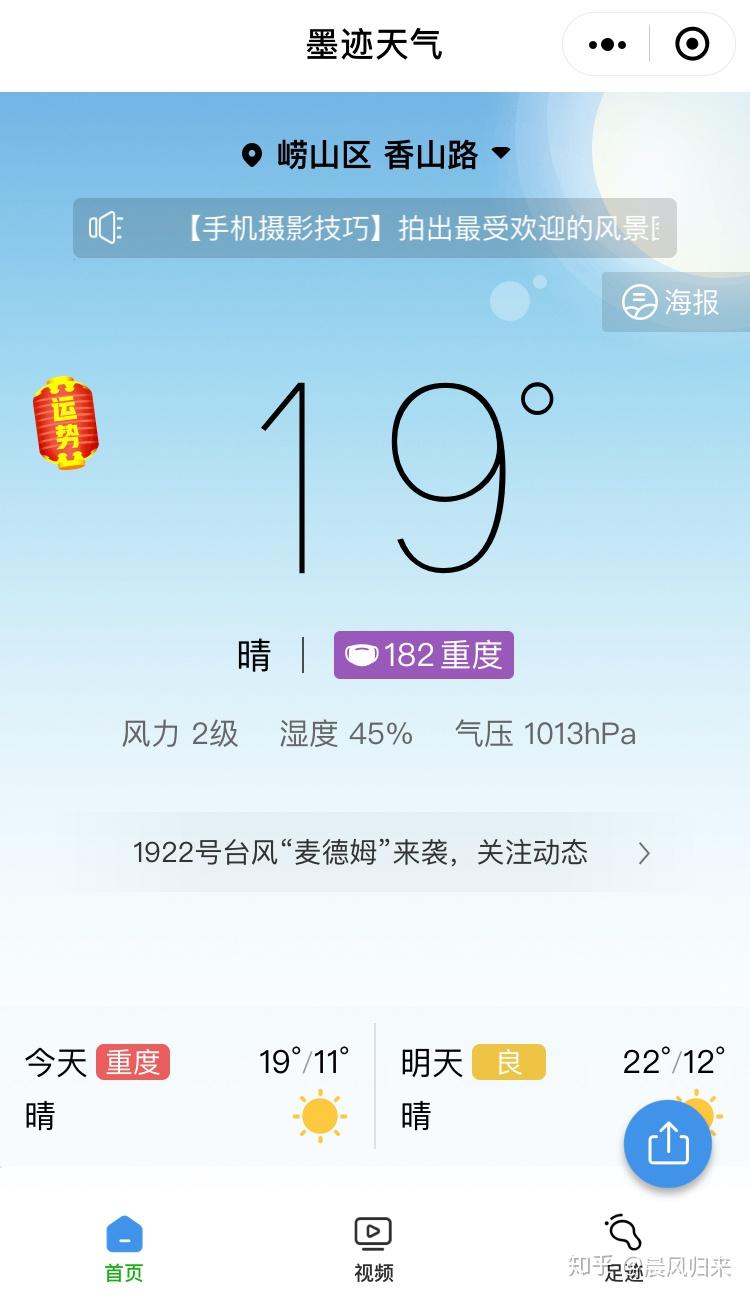Open the 182 重度 air quality details

(422, 655)
